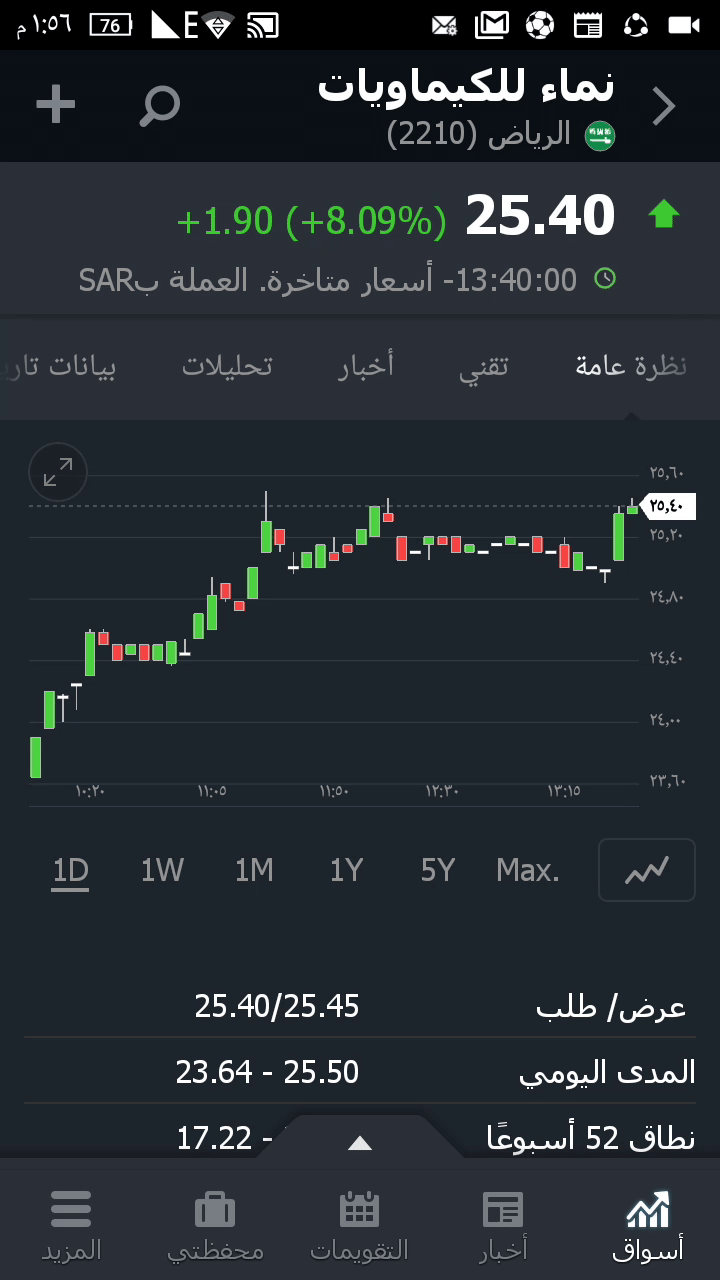Select the 1W chart range
The height and width of the screenshot is (1280, 720).
pos(162,871)
